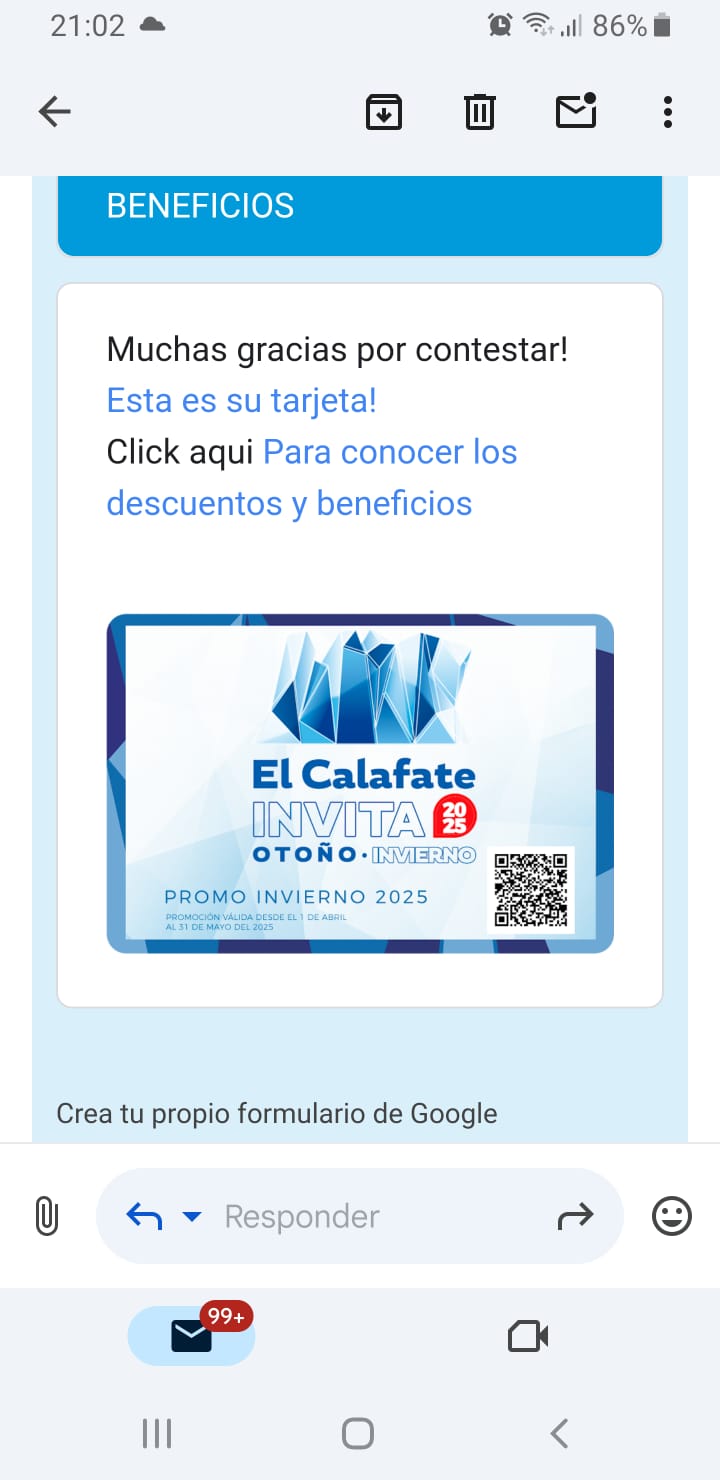Switch to the Mail tab
This screenshot has width=720, height=1480.
(191, 1336)
